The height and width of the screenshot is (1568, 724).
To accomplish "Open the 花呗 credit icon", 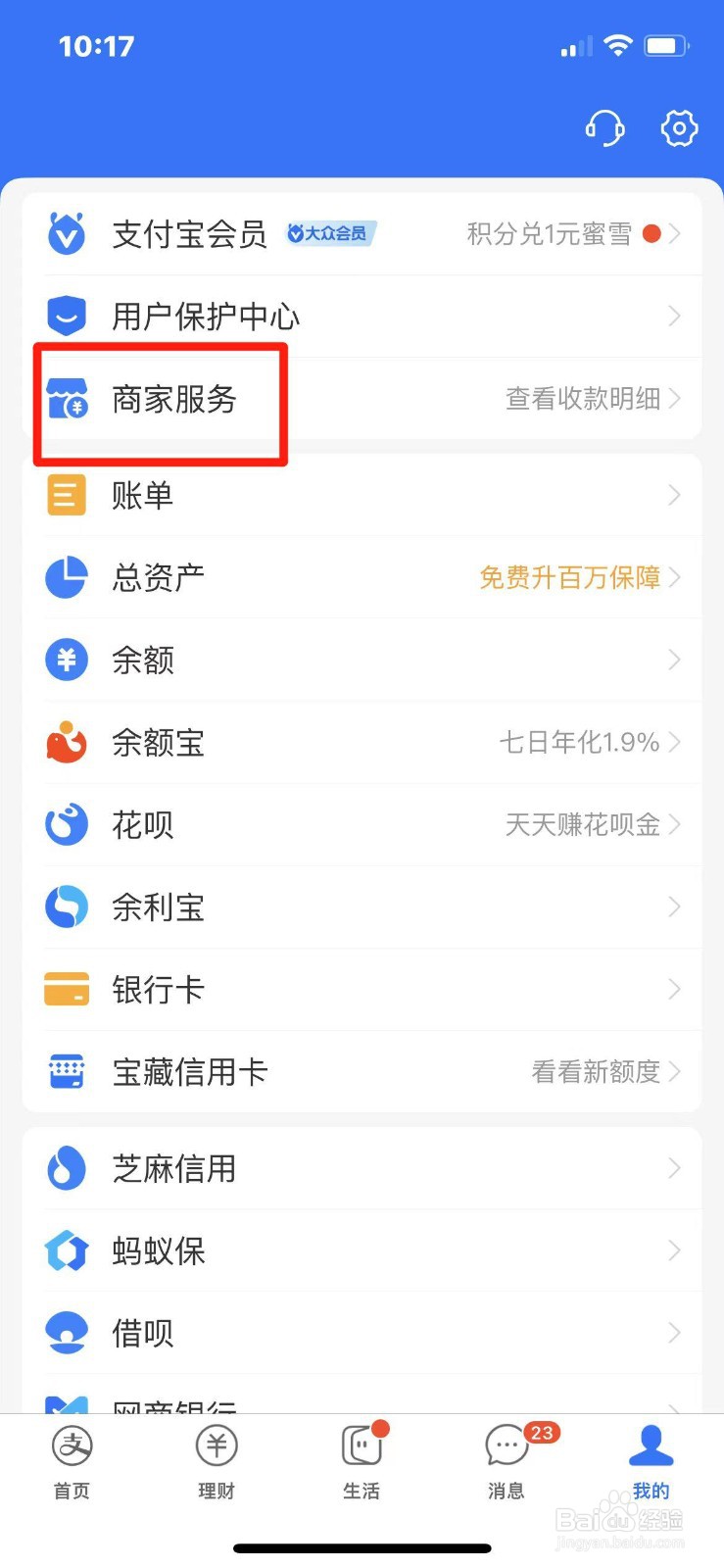I will click(65, 824).
